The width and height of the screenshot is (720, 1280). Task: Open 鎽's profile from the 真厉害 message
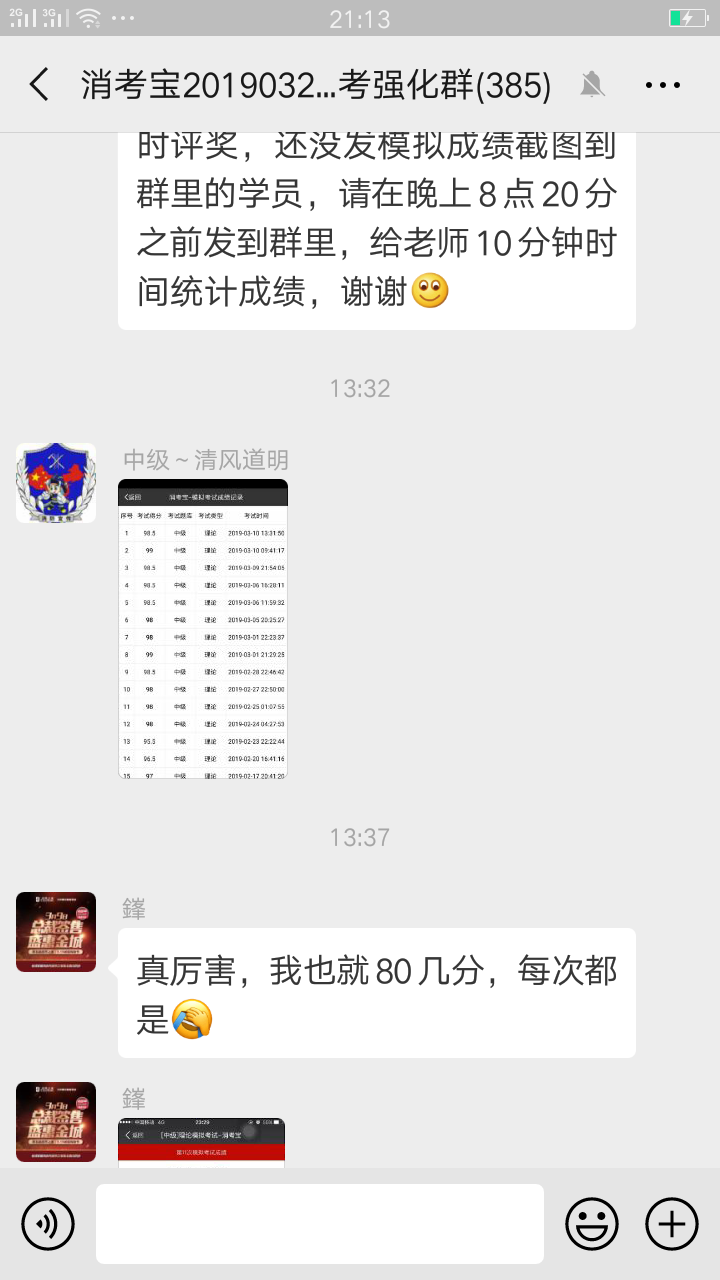pyautogui.click(x=56, y=932)
